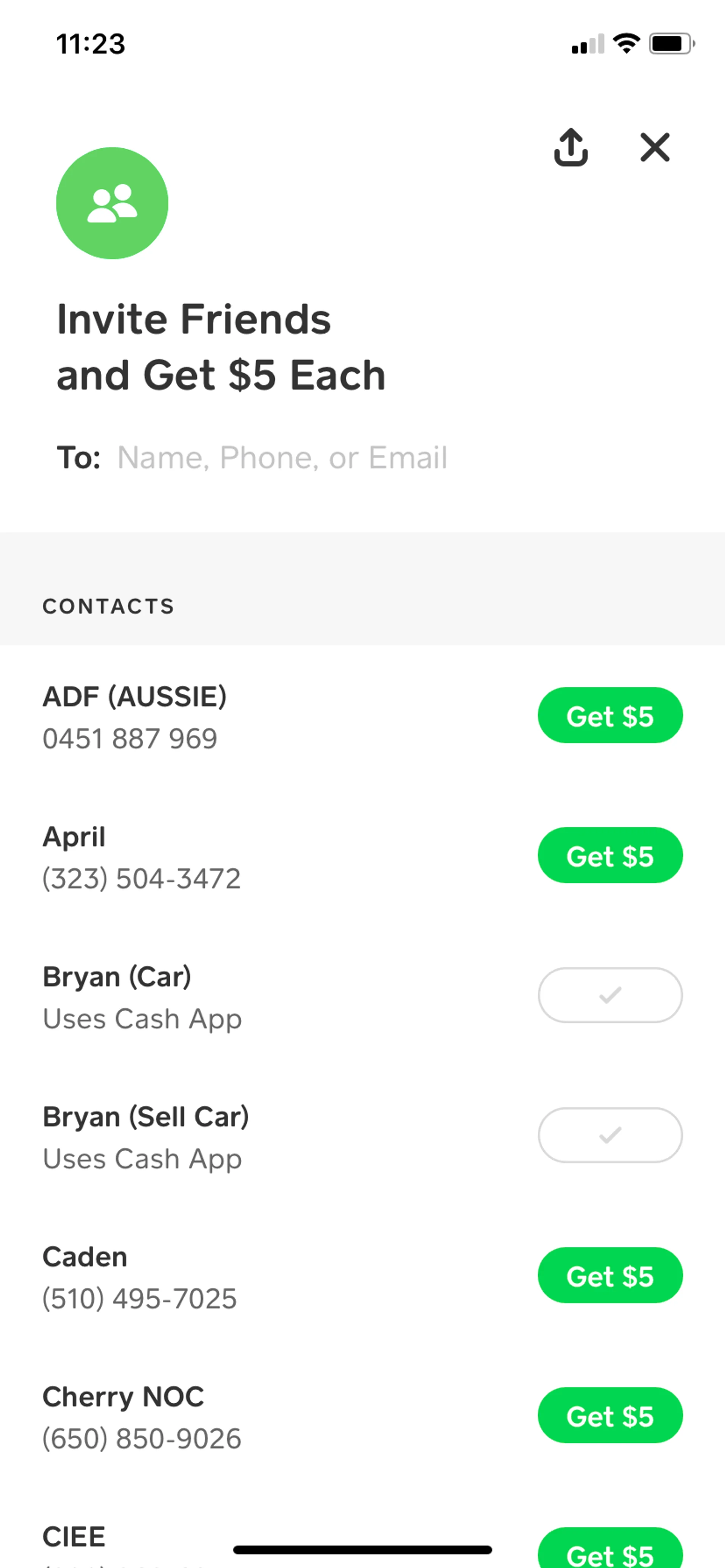Focus the Name, Phone, or Email field
The height and width of the screenshot is (1568, 725).
coord(281,458)
